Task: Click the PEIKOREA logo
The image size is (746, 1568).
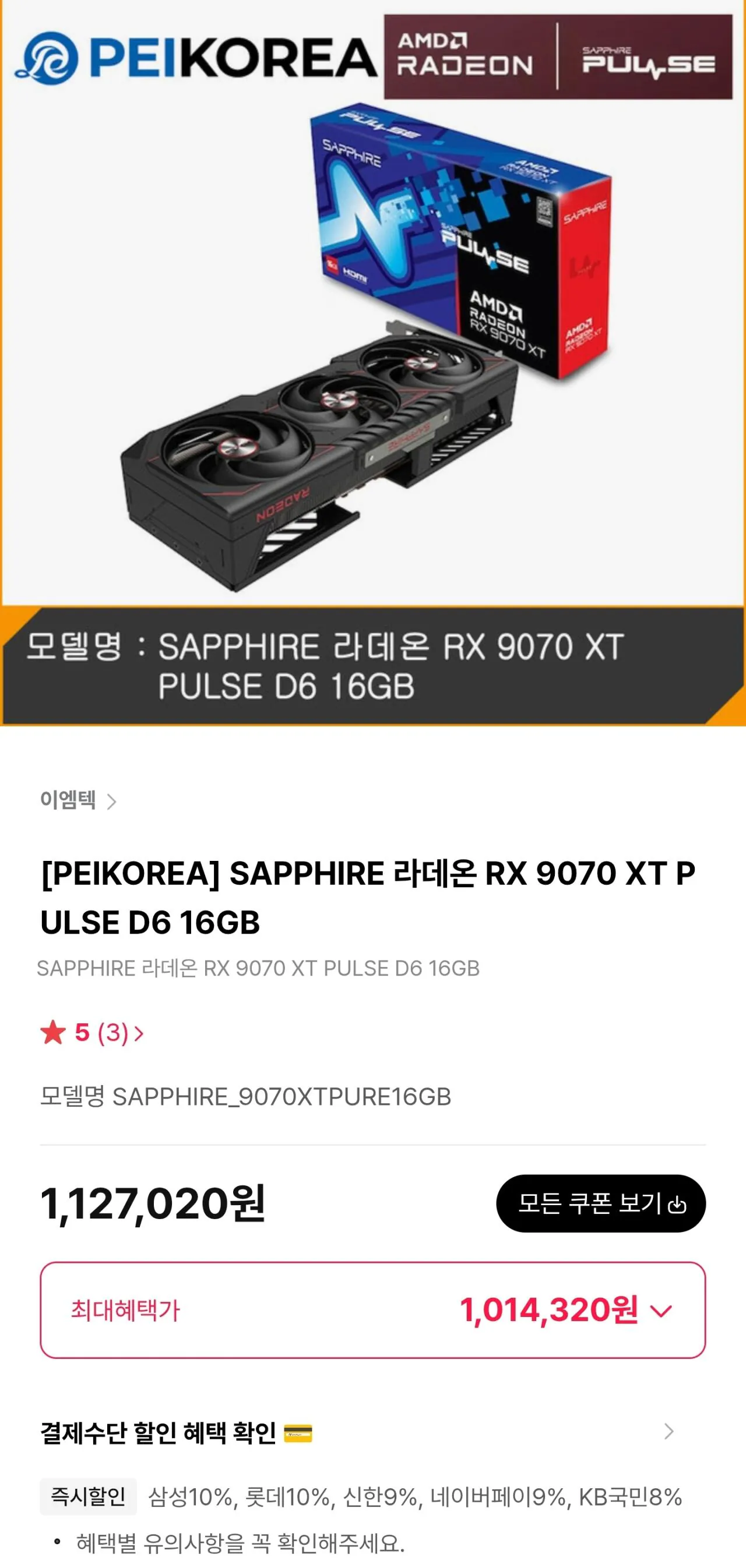Action: tap(189, 58)
